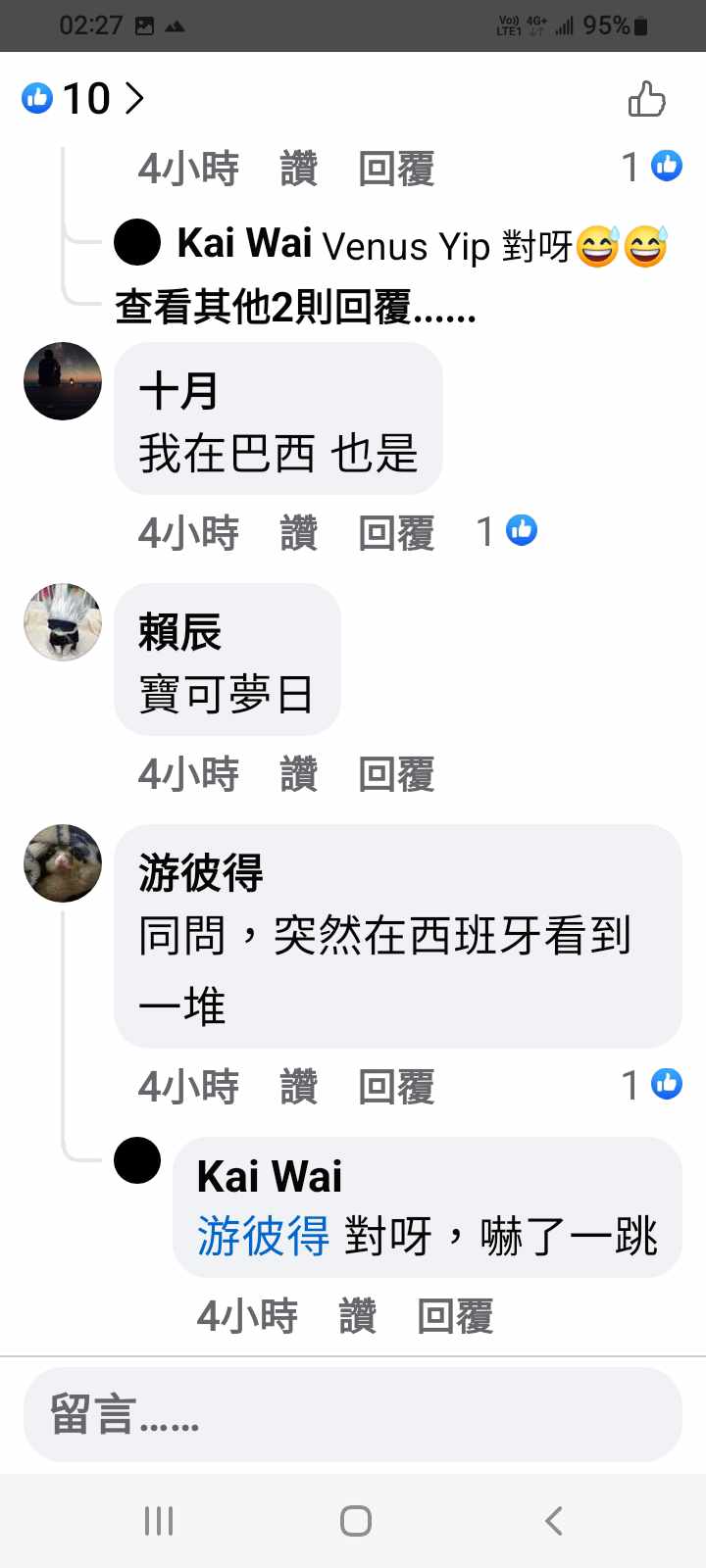Focus the 留言 comment input field
Image resolution: width=706 pixels, height=1568 pixels.
point(352,1415)
